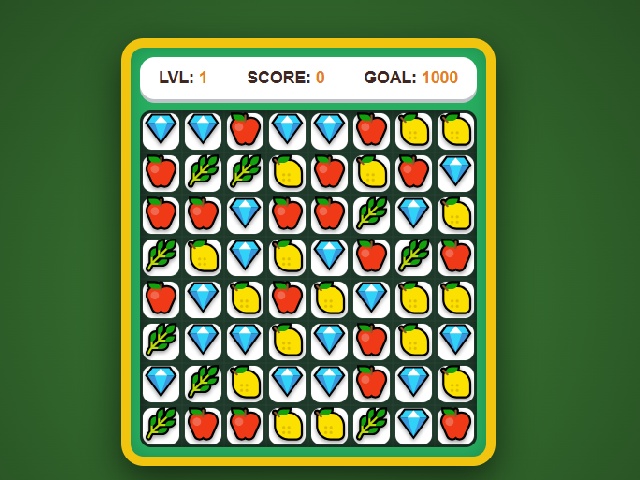Image resolution: width=640 pixels, height=480 pixels.
Task: Select the only leaf in the seventh row
Action: (203, 382)
